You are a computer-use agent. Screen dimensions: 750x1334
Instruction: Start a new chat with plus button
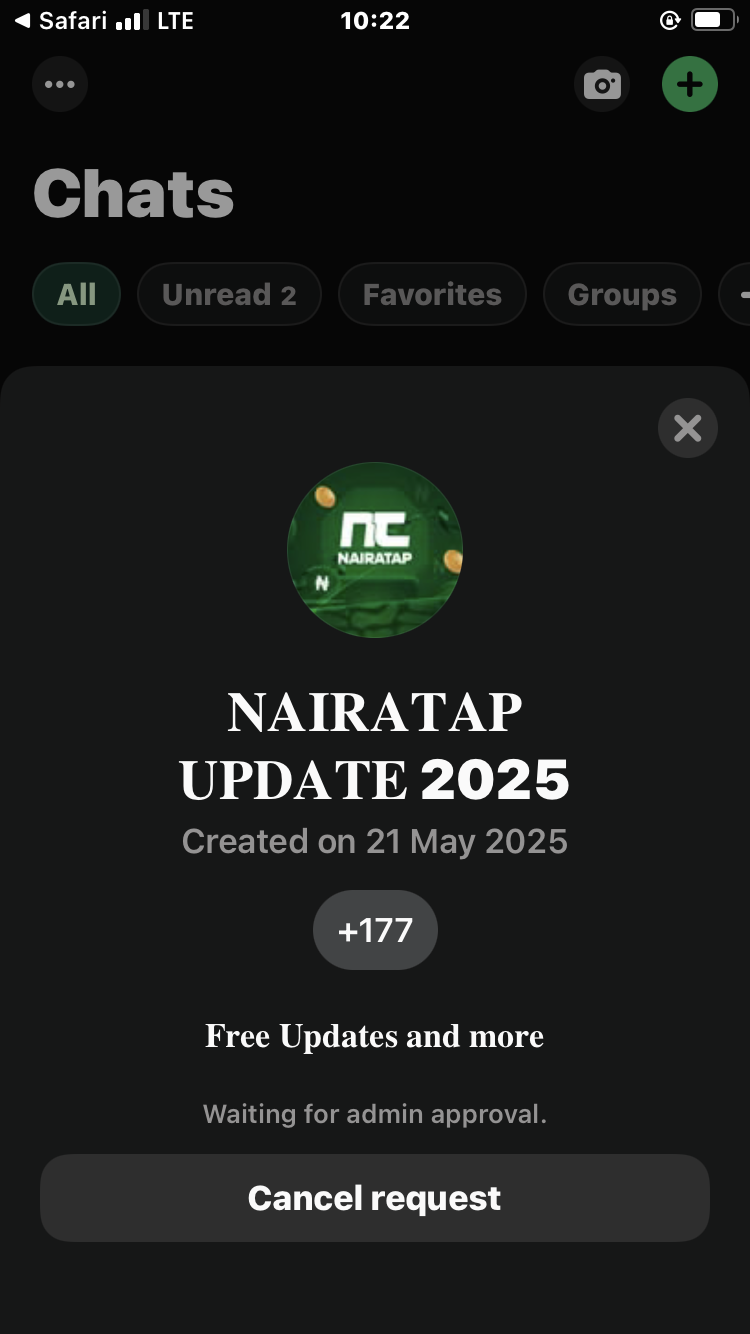pyautogui.click(x=689, y=84)
